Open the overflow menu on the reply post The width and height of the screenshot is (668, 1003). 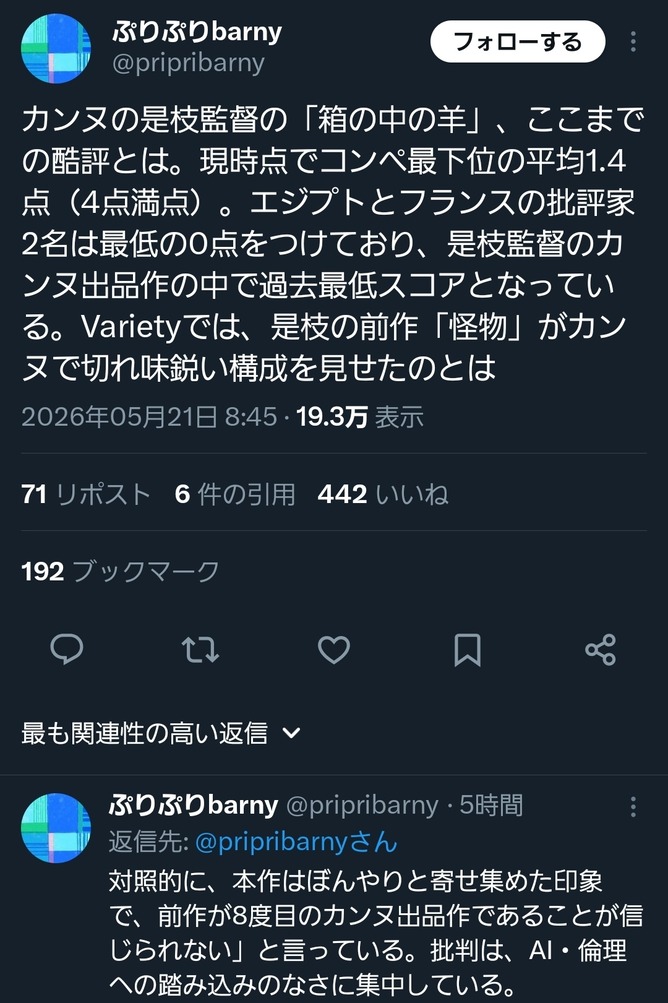[x=633, y=807]
